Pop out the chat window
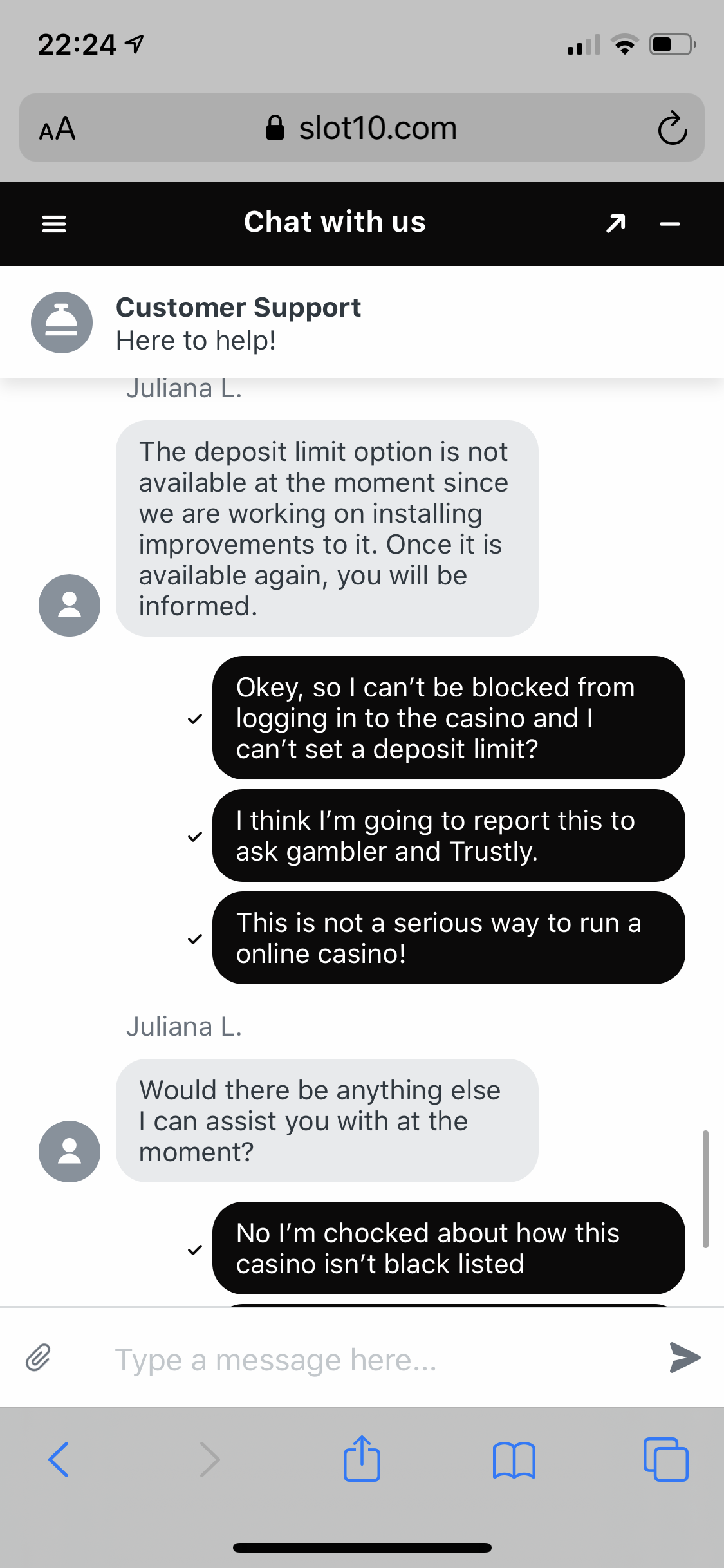Screen dimensions: 724x1568 (x=616, y=223)
